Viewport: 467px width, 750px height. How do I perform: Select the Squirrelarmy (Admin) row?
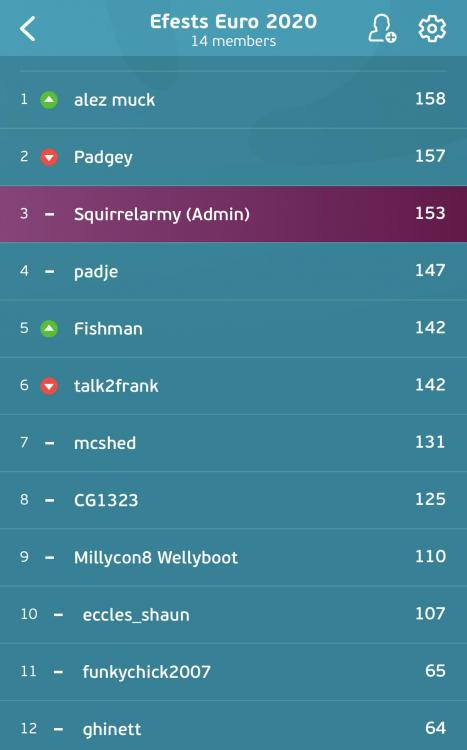[x=234, y=214]
